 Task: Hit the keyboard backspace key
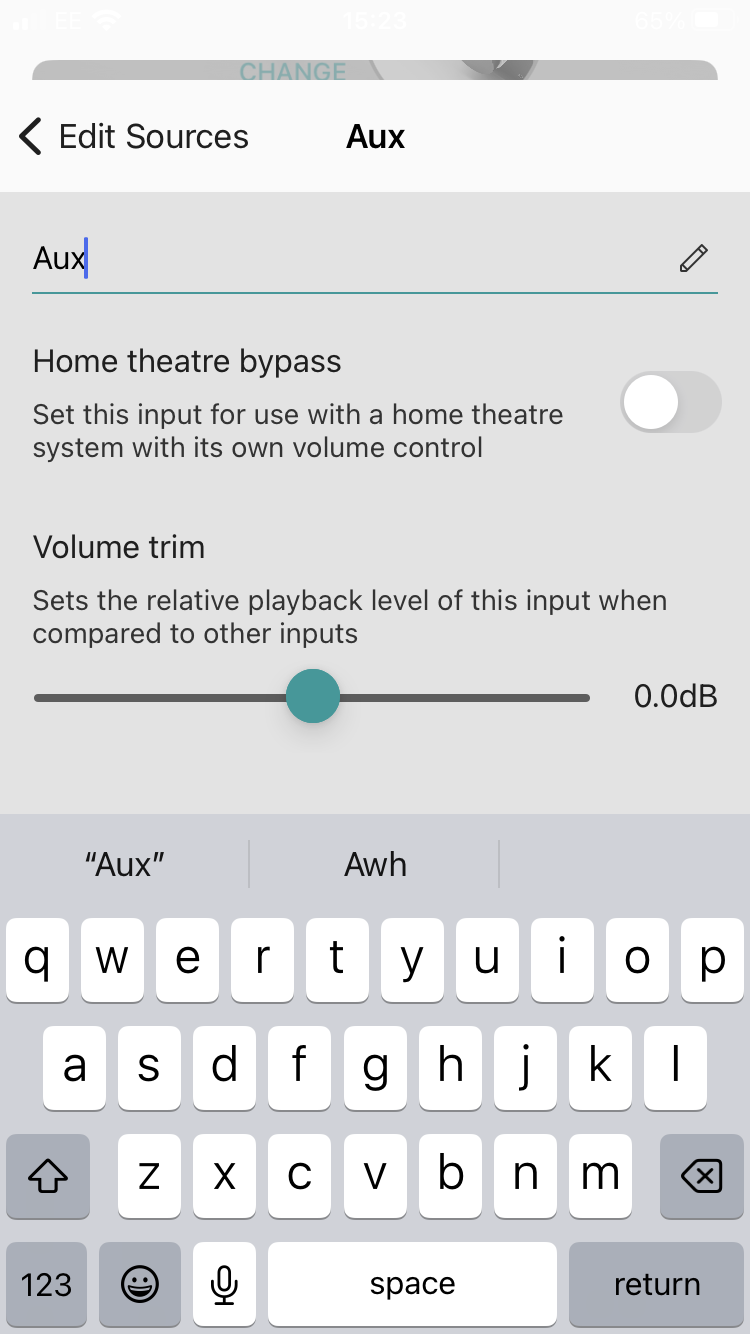(701, 1176)
